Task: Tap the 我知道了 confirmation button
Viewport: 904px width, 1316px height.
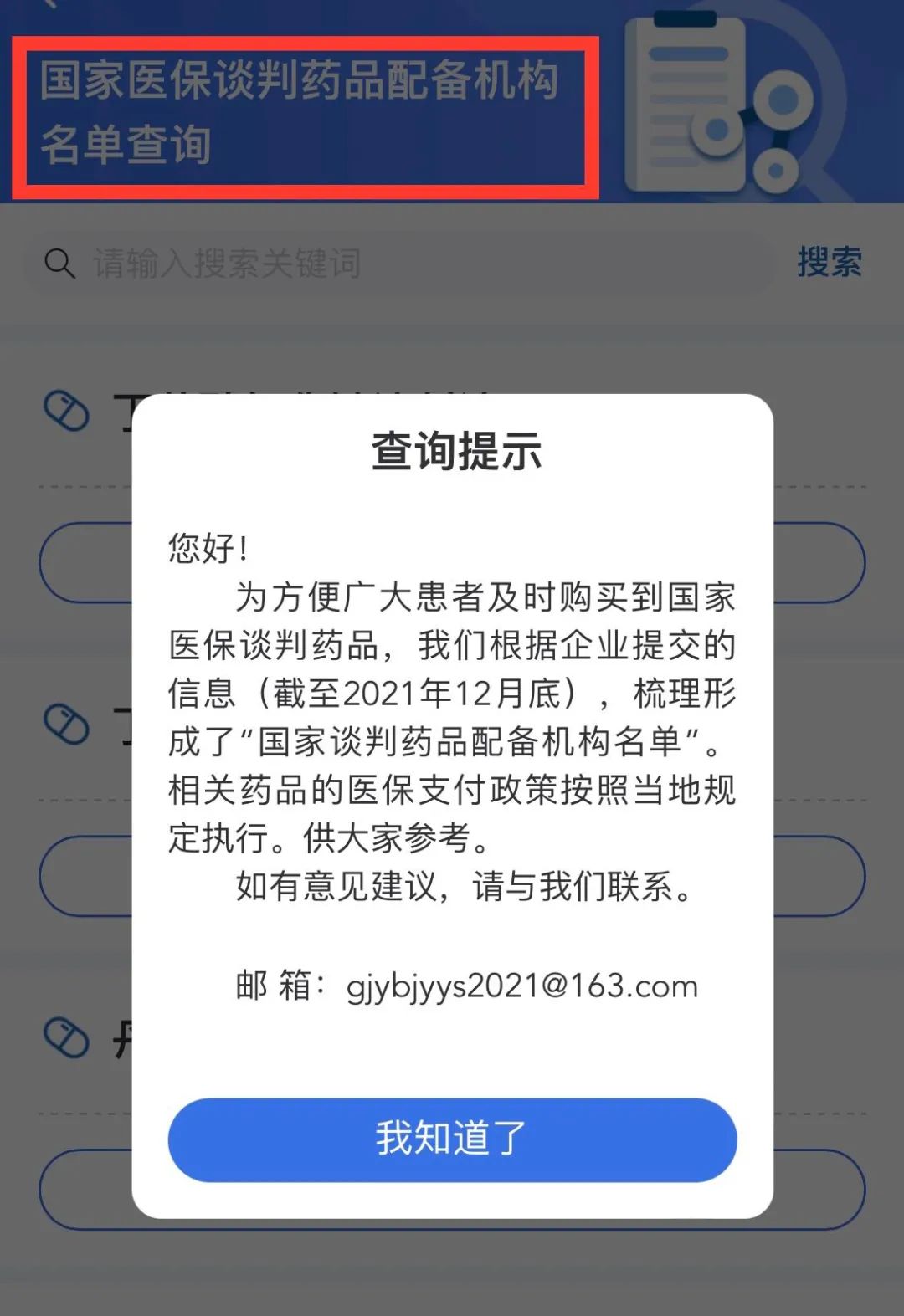Action: 452,1139
